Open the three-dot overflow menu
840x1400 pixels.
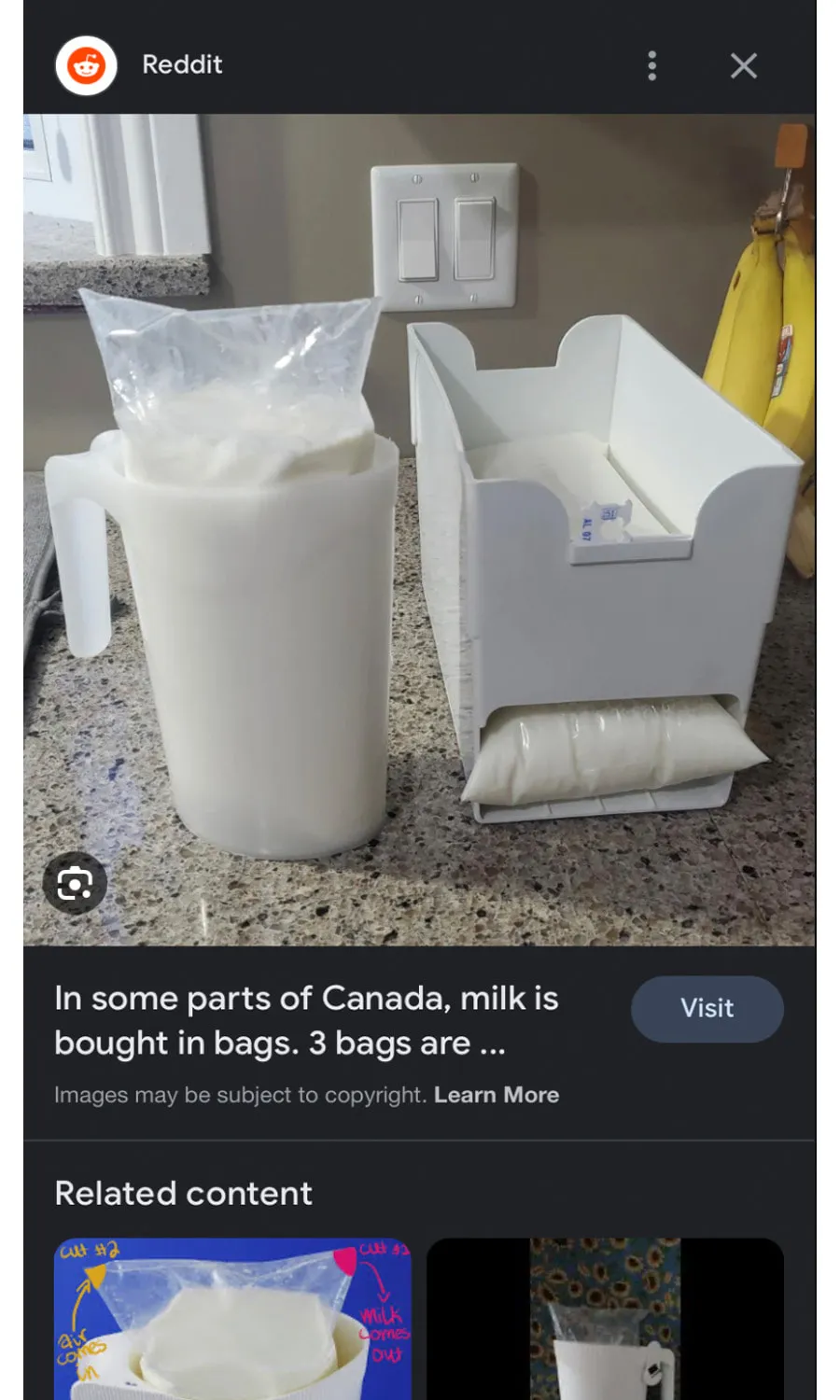point(652,65)
